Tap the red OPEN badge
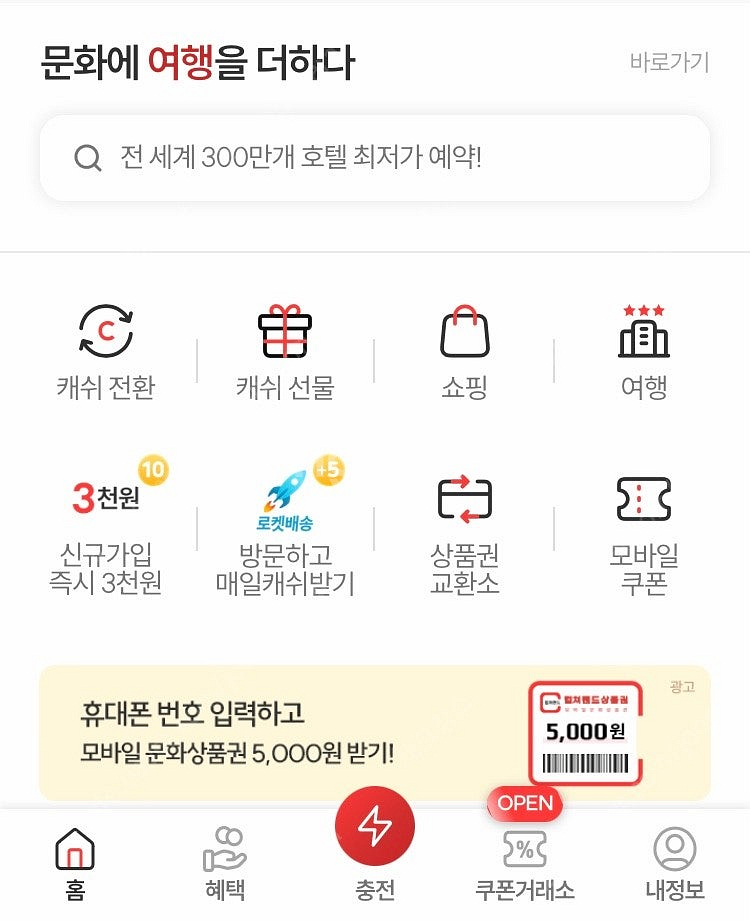750x921 pixels. 525,803
